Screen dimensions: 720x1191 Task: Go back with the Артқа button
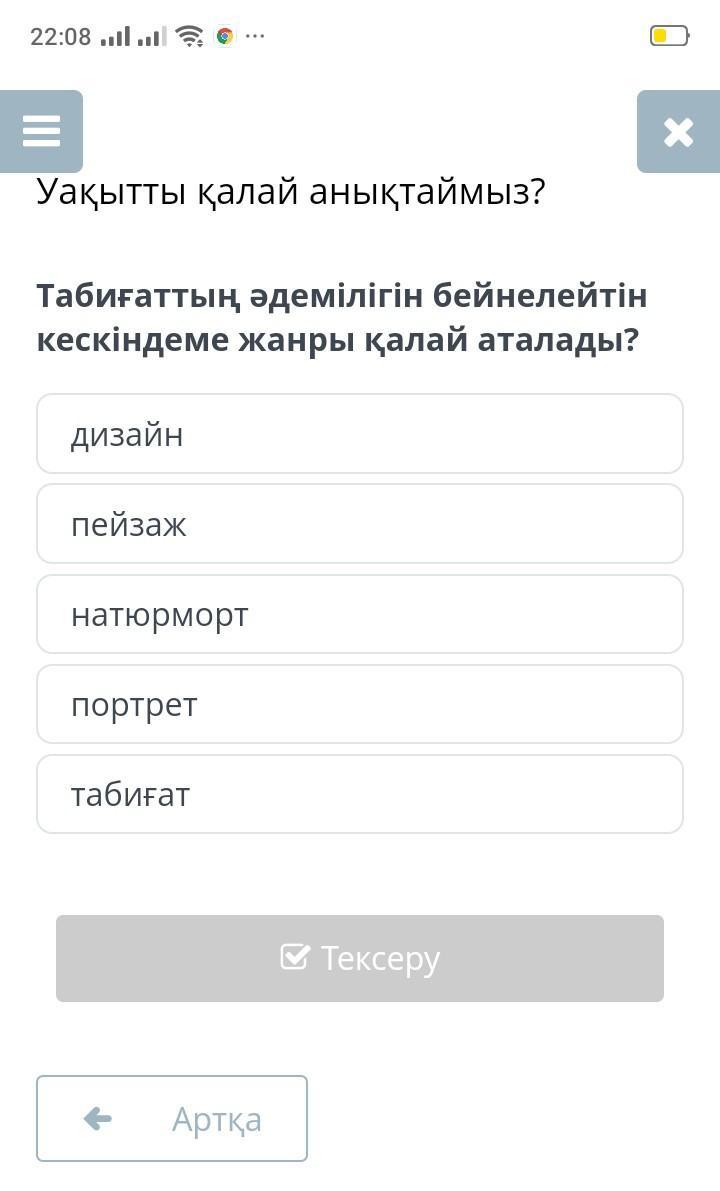click(x=172, y=1119)
